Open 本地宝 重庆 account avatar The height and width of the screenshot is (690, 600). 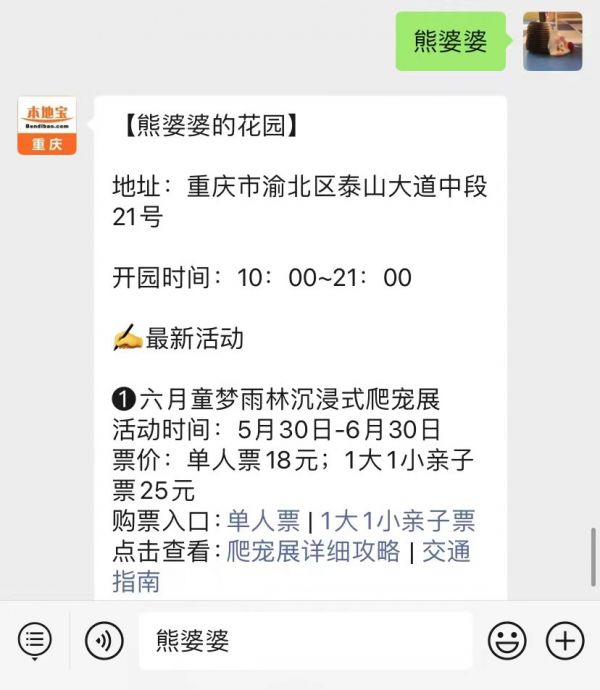[x=47, y=126]
